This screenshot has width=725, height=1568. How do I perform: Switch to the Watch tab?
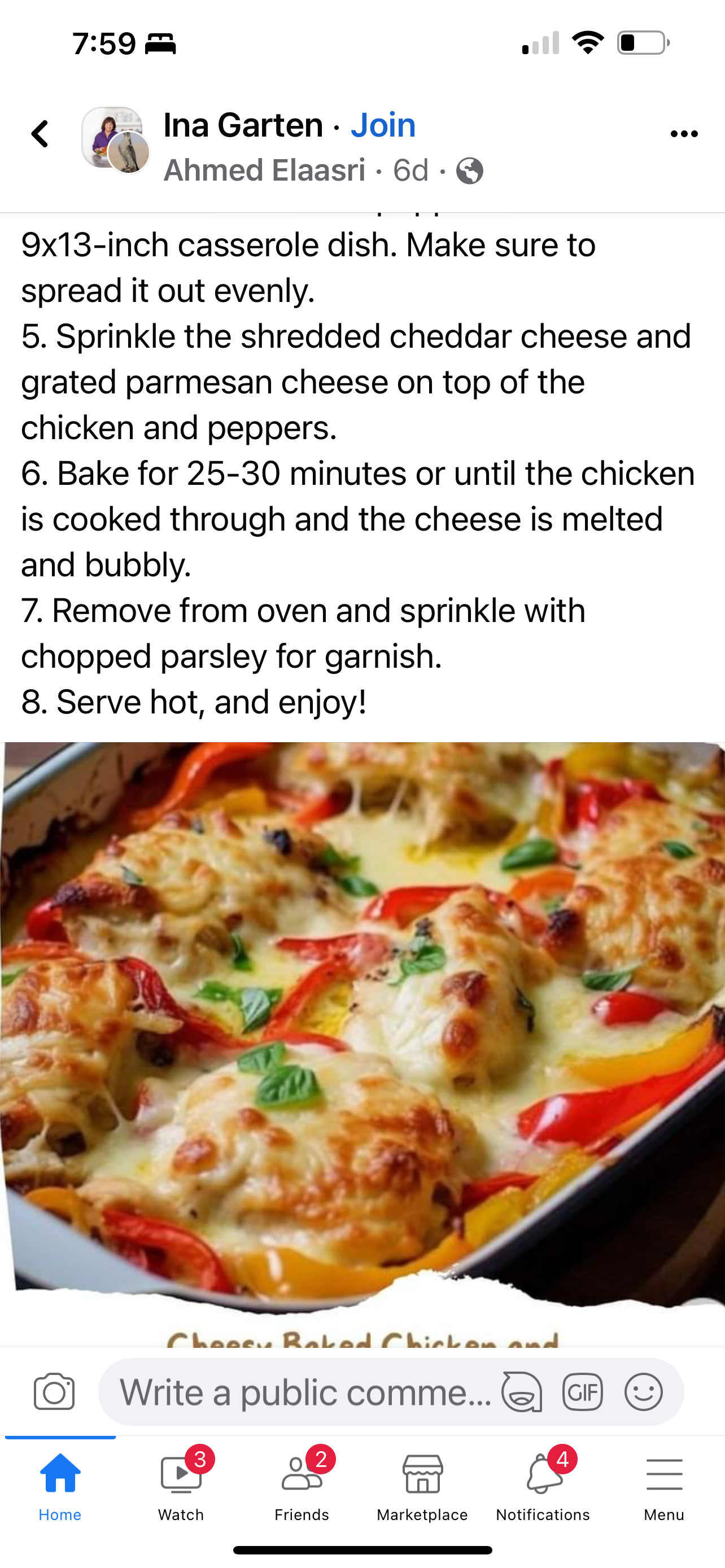click(181, 1485)
